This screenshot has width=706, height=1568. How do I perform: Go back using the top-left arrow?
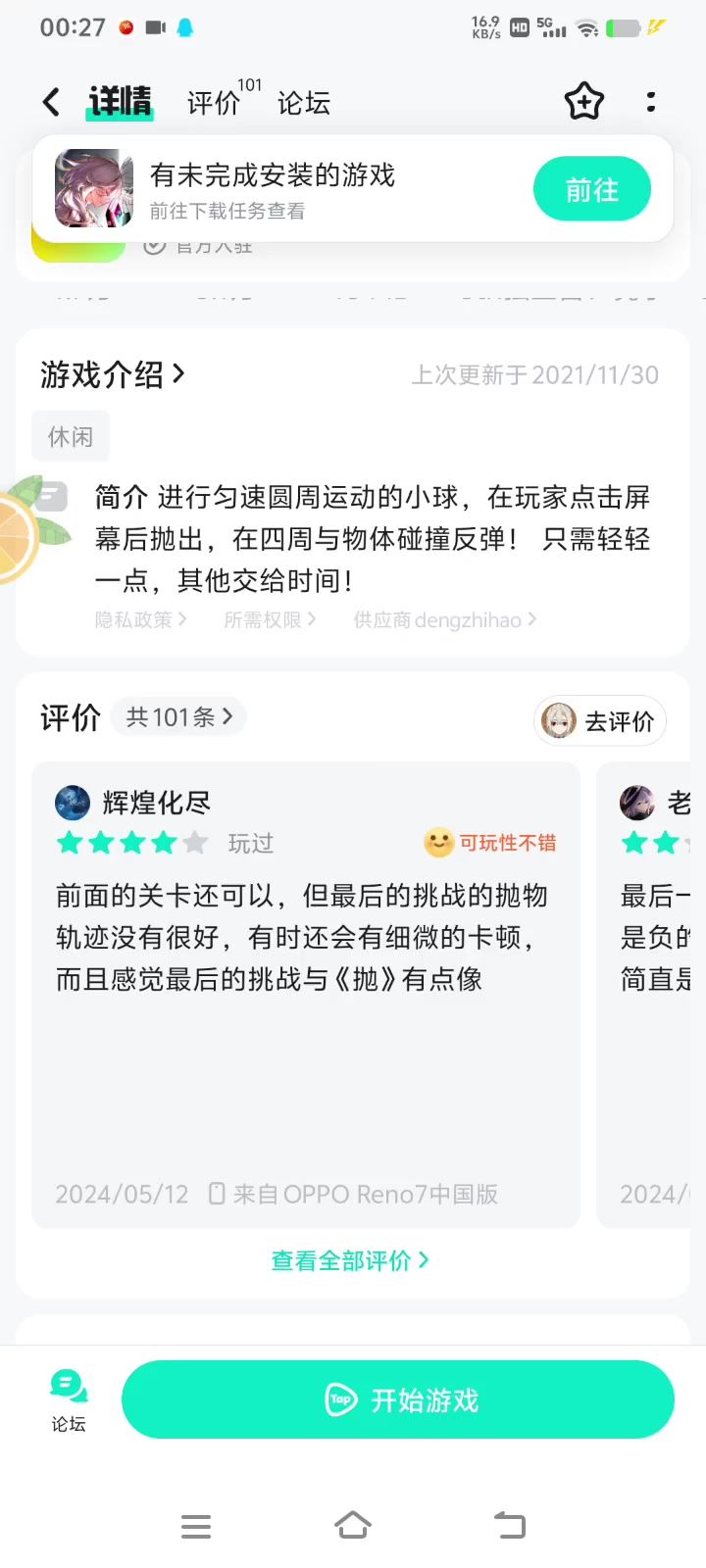pyautogui.click(x=51, y=102)
